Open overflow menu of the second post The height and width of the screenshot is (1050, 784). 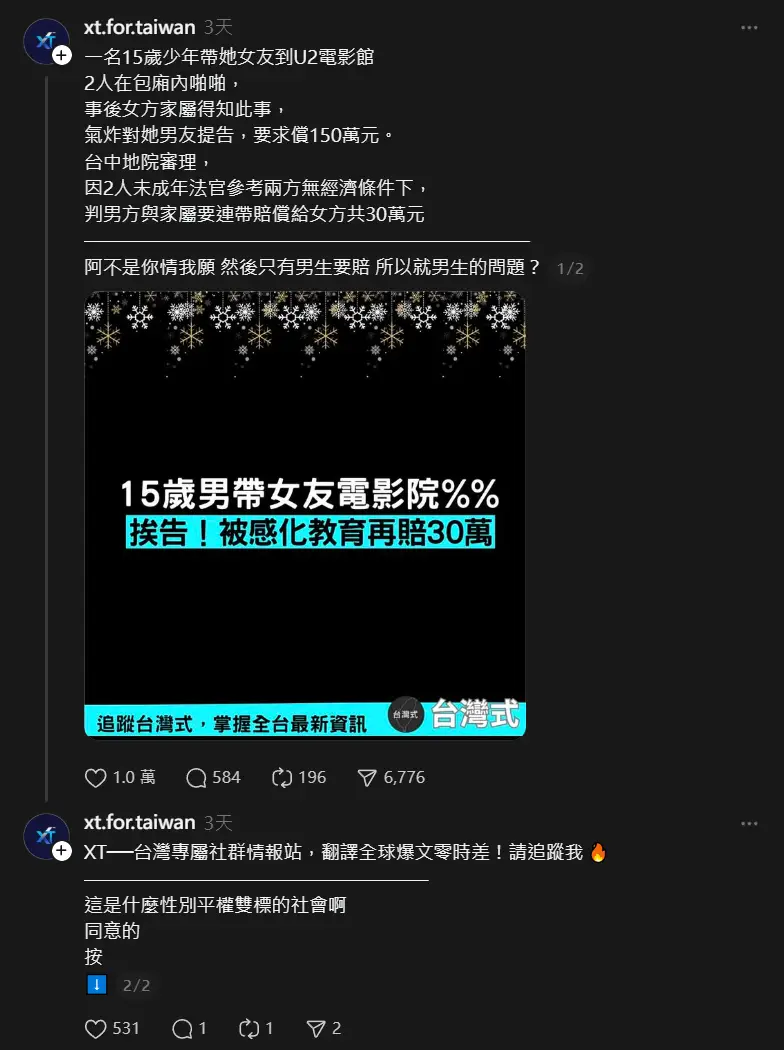749,823
